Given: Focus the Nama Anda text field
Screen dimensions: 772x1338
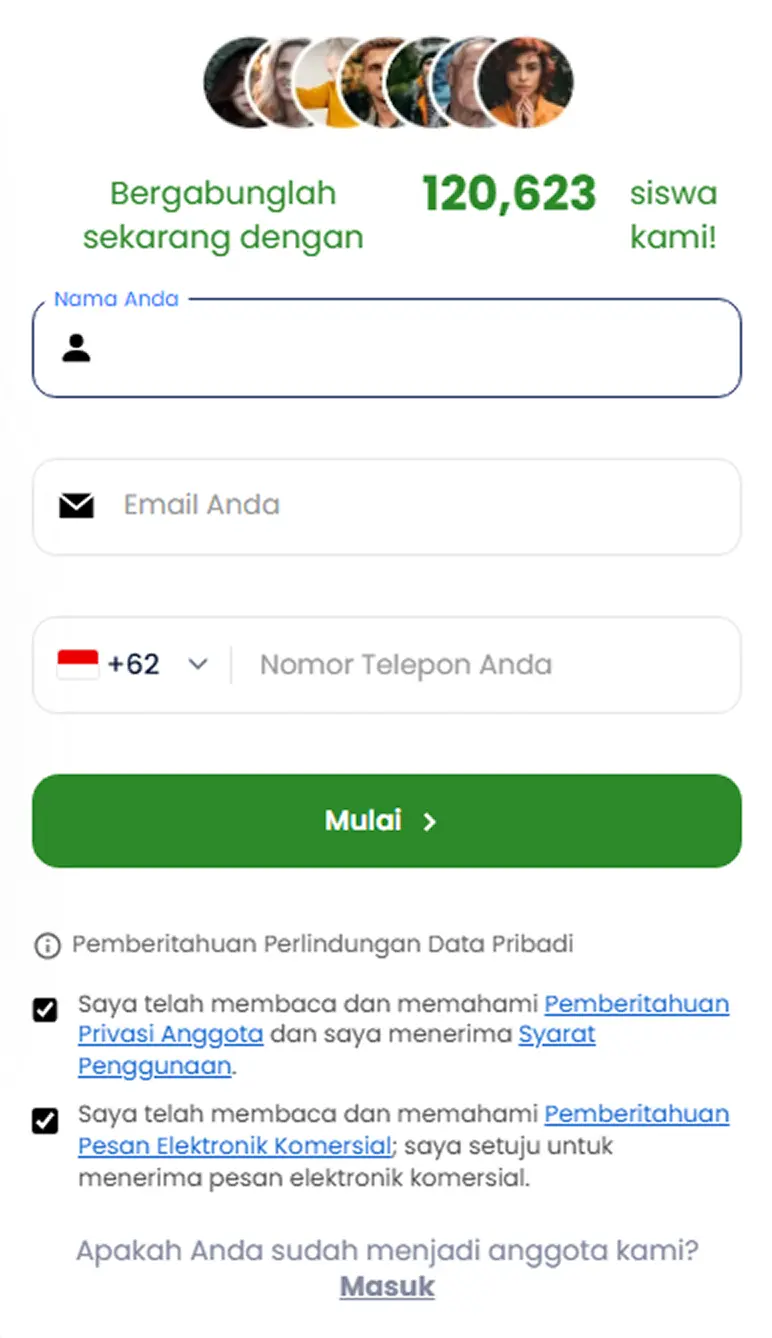Looking at the screenshot, I should pos(386,348).
